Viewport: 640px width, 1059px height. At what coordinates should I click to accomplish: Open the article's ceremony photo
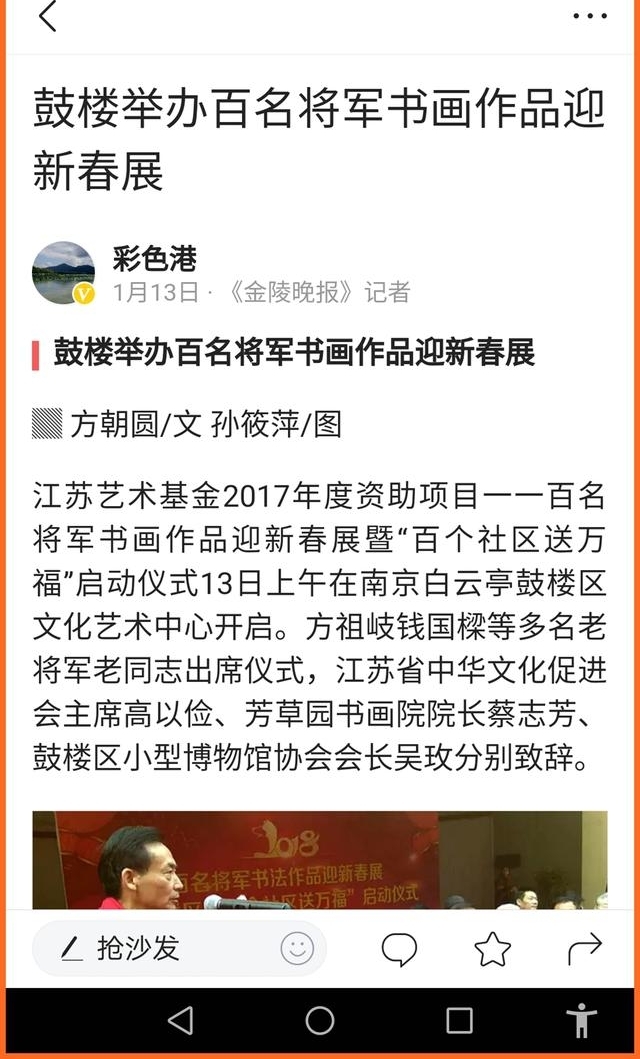pyautogui.click(x=320, y=860)
